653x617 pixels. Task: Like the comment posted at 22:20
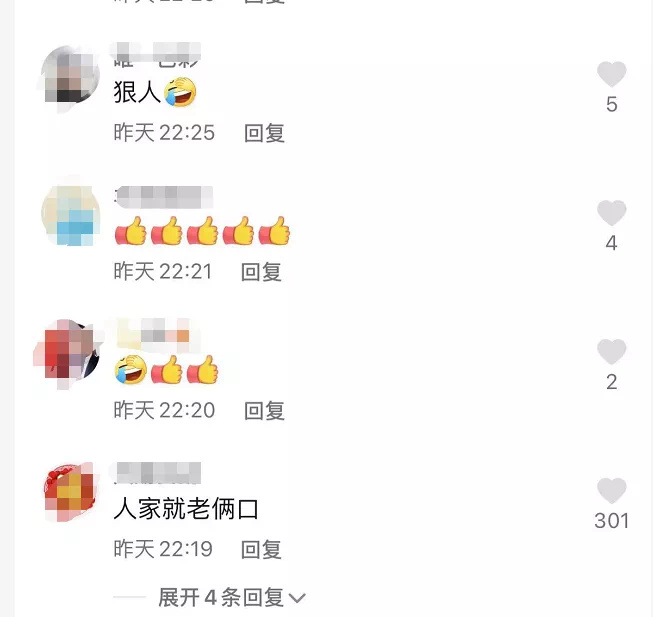[611, 353]
